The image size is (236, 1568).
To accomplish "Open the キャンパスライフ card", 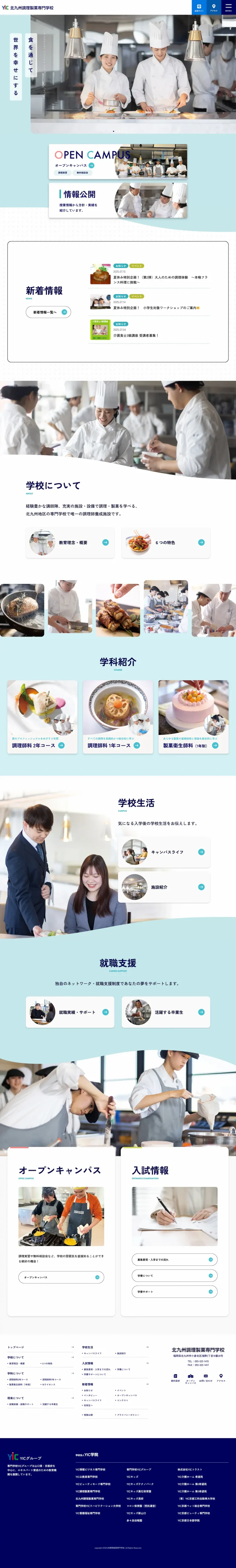I will coord(165,852).
